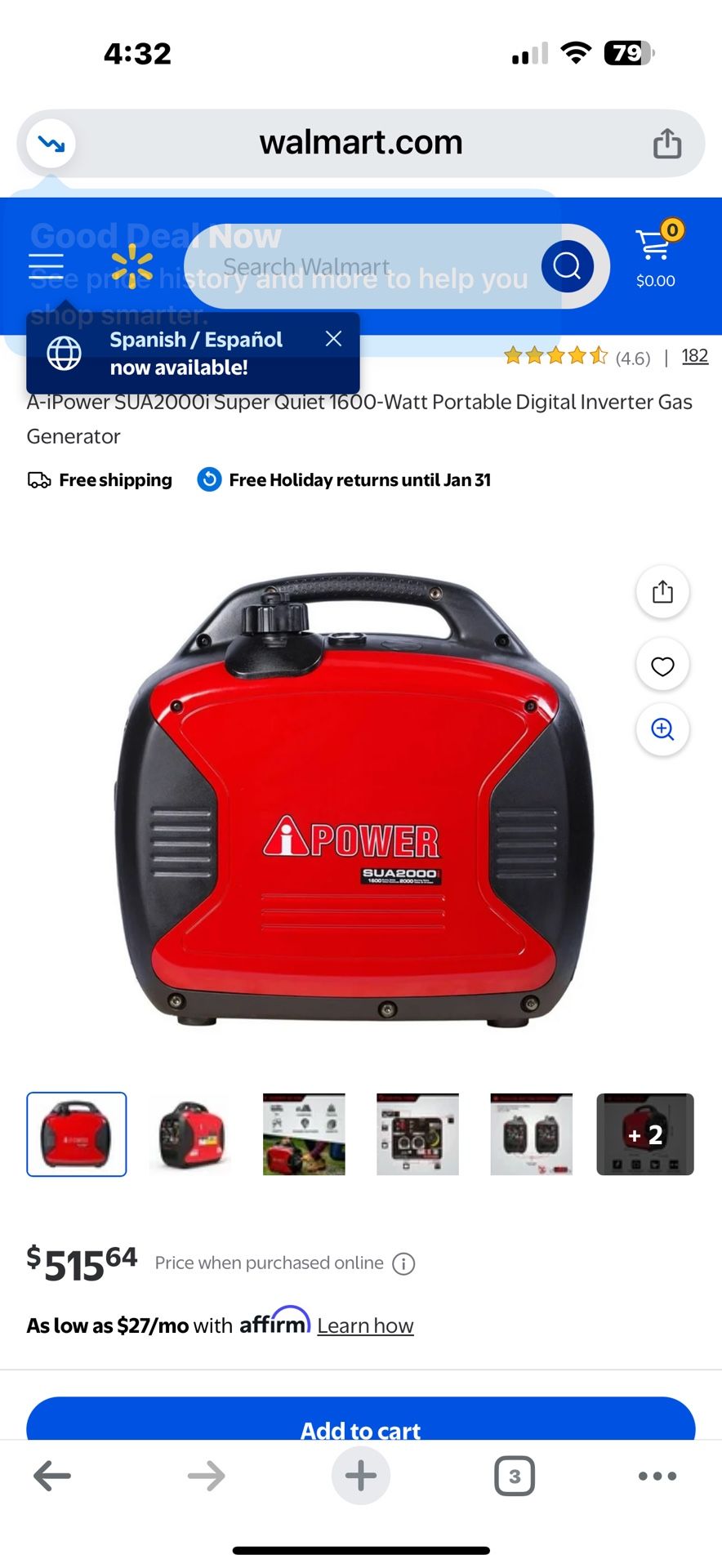Open the Walmart hamburger menu

pyautogui.click(x=46, y=265)
